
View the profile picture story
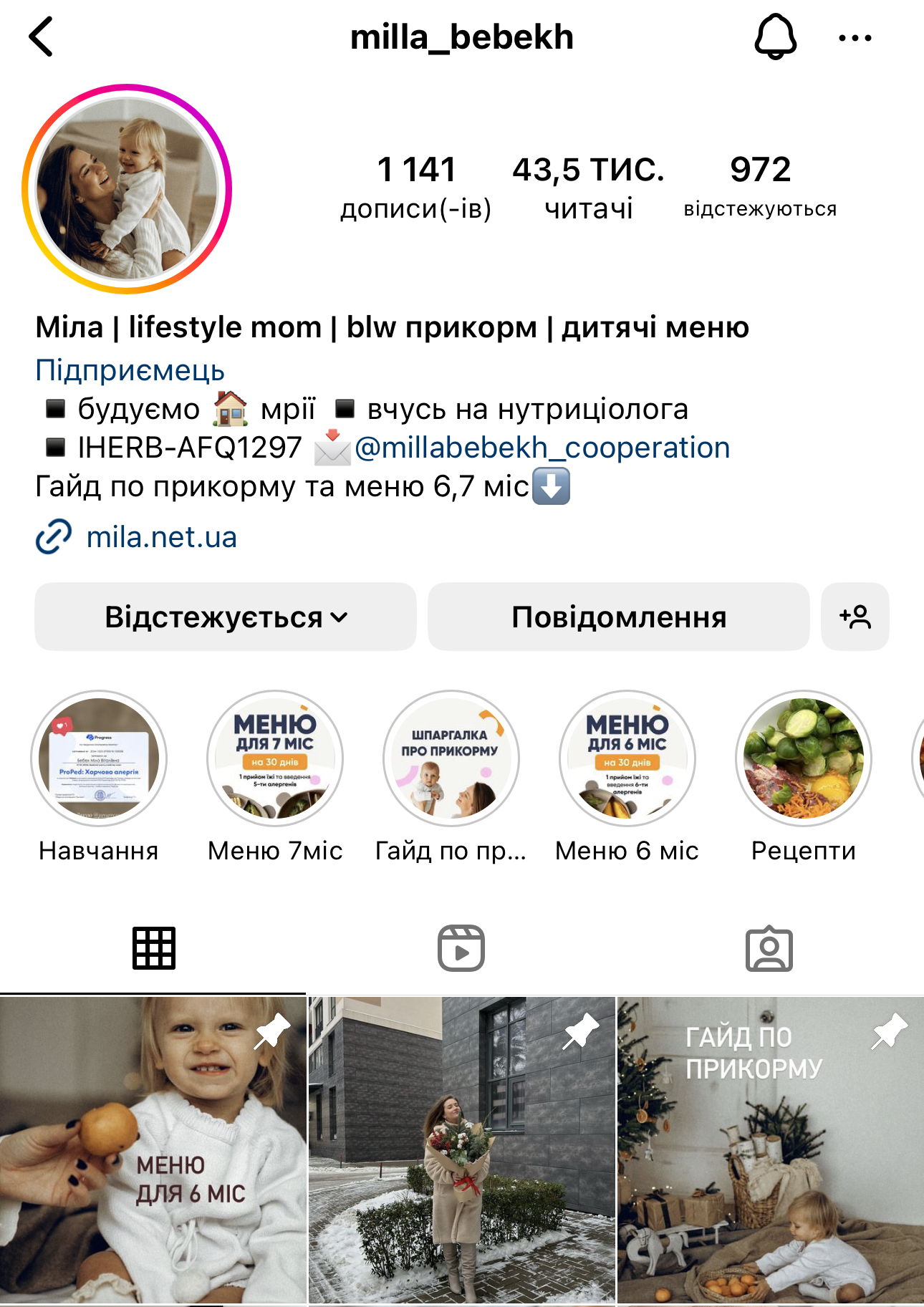pyautogui.click(x=127, y=189)
